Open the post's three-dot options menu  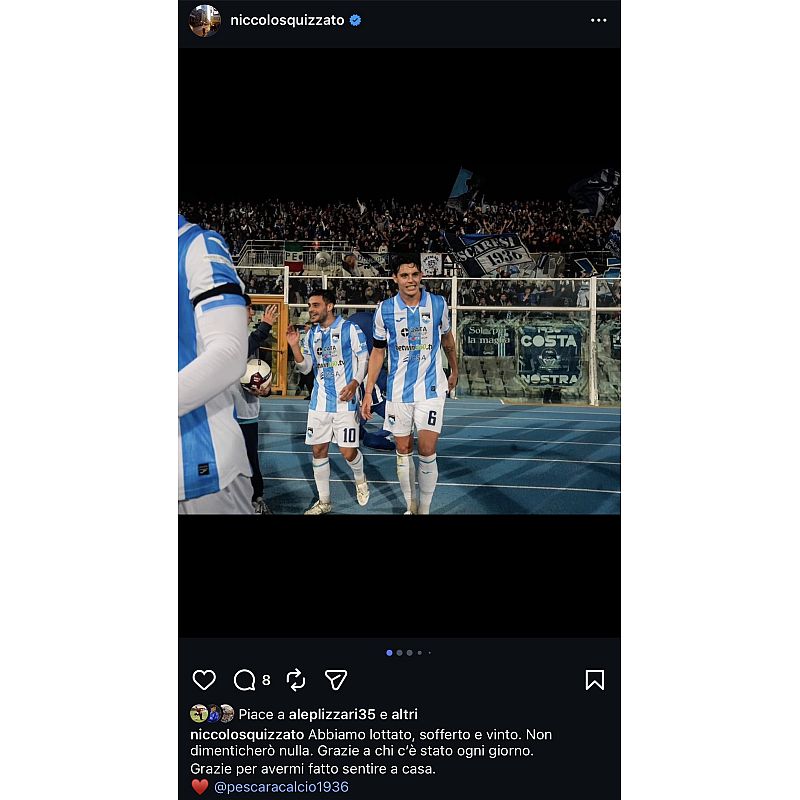598,20
